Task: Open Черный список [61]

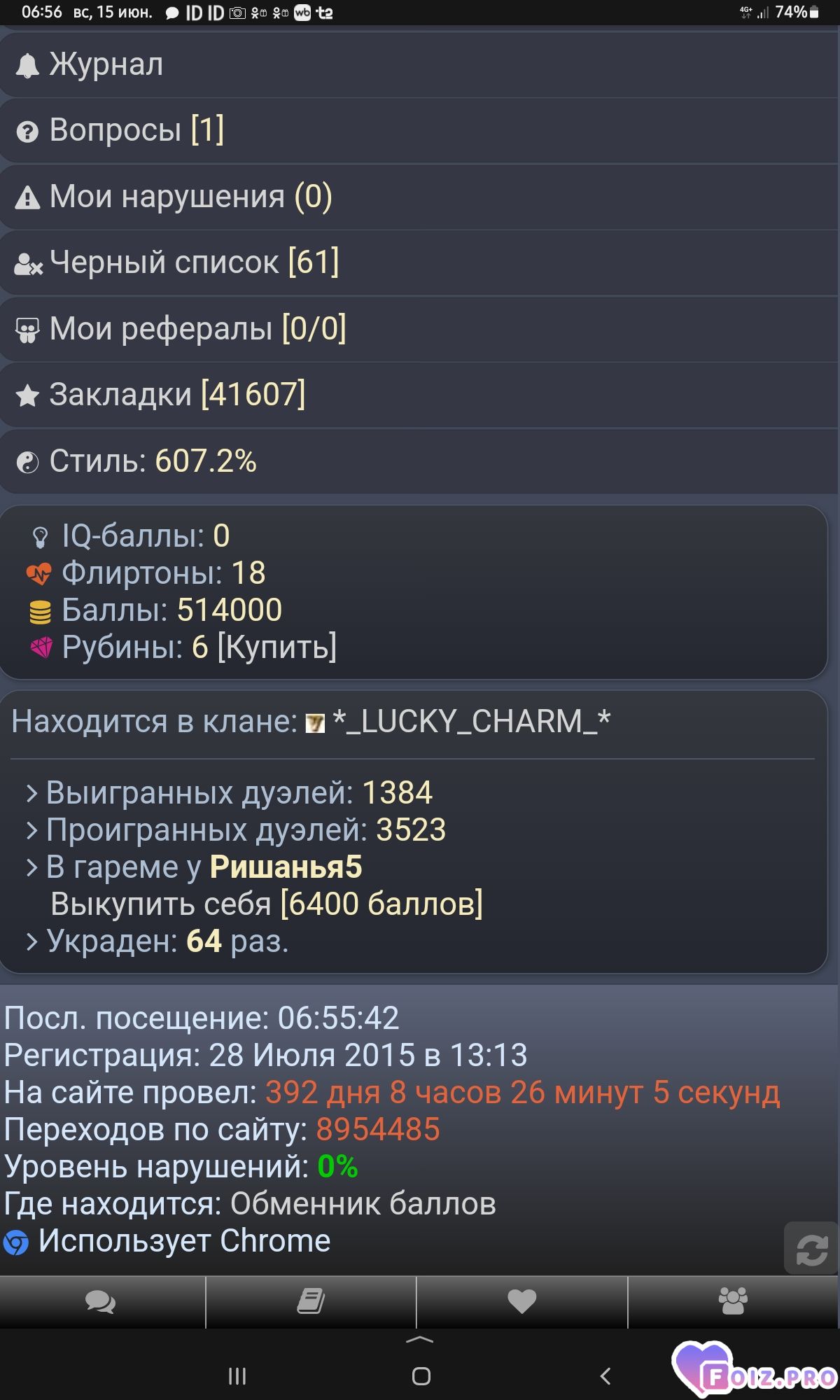Action: [x=420, y=262]
